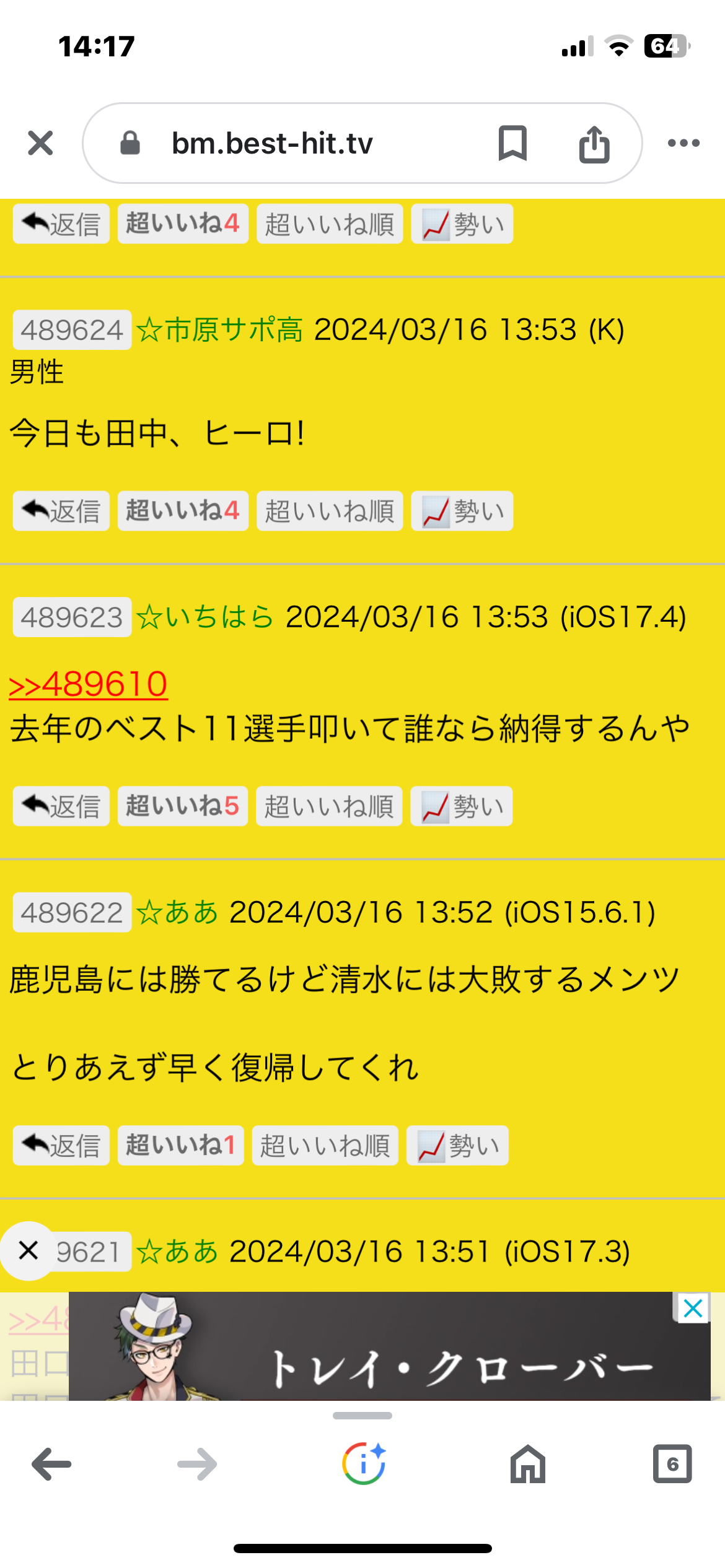
Task: Share this page
Action: pos(594,143)
